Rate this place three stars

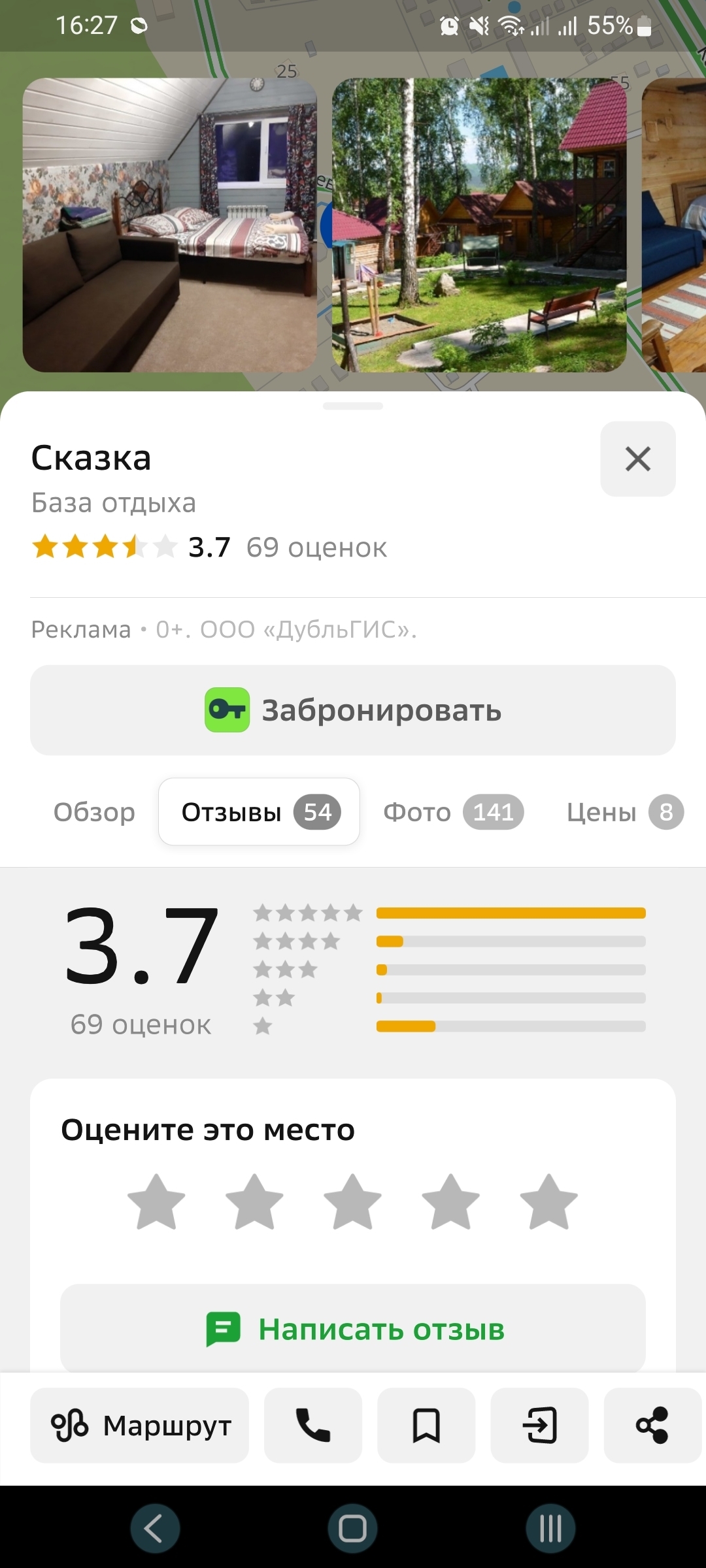click(x=352, y=1202)
